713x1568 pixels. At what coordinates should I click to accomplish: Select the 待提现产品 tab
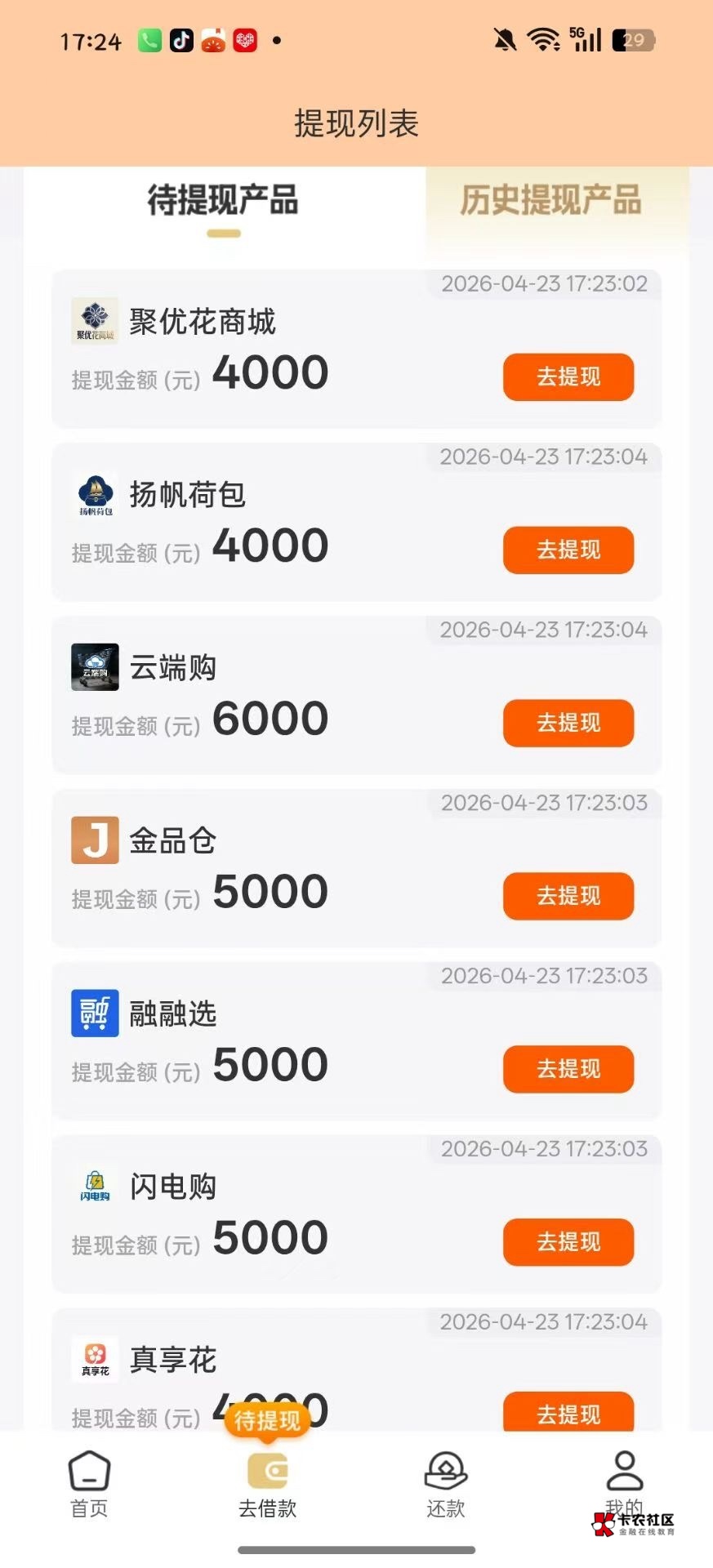coord(223,201)
